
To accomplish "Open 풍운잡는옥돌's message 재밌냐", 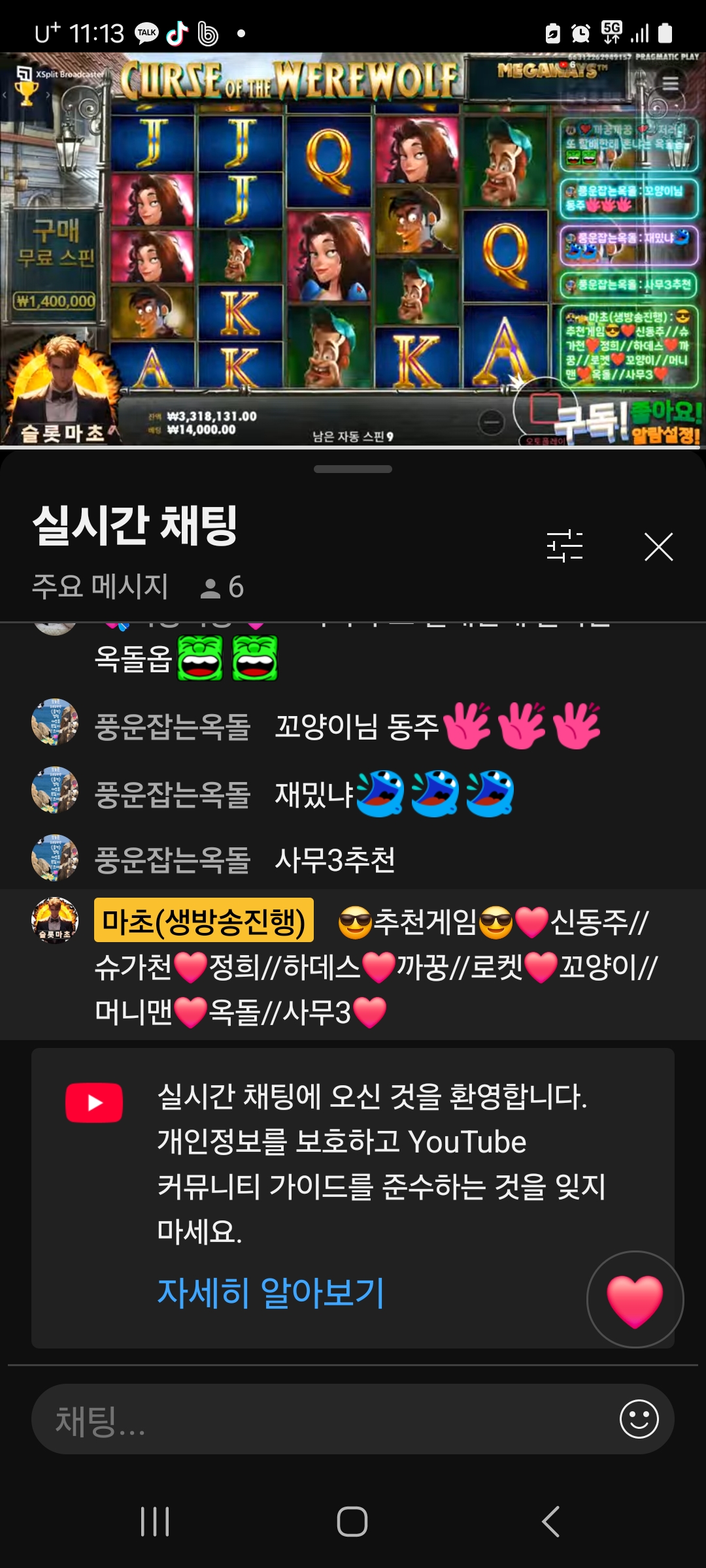I will 314,793.
